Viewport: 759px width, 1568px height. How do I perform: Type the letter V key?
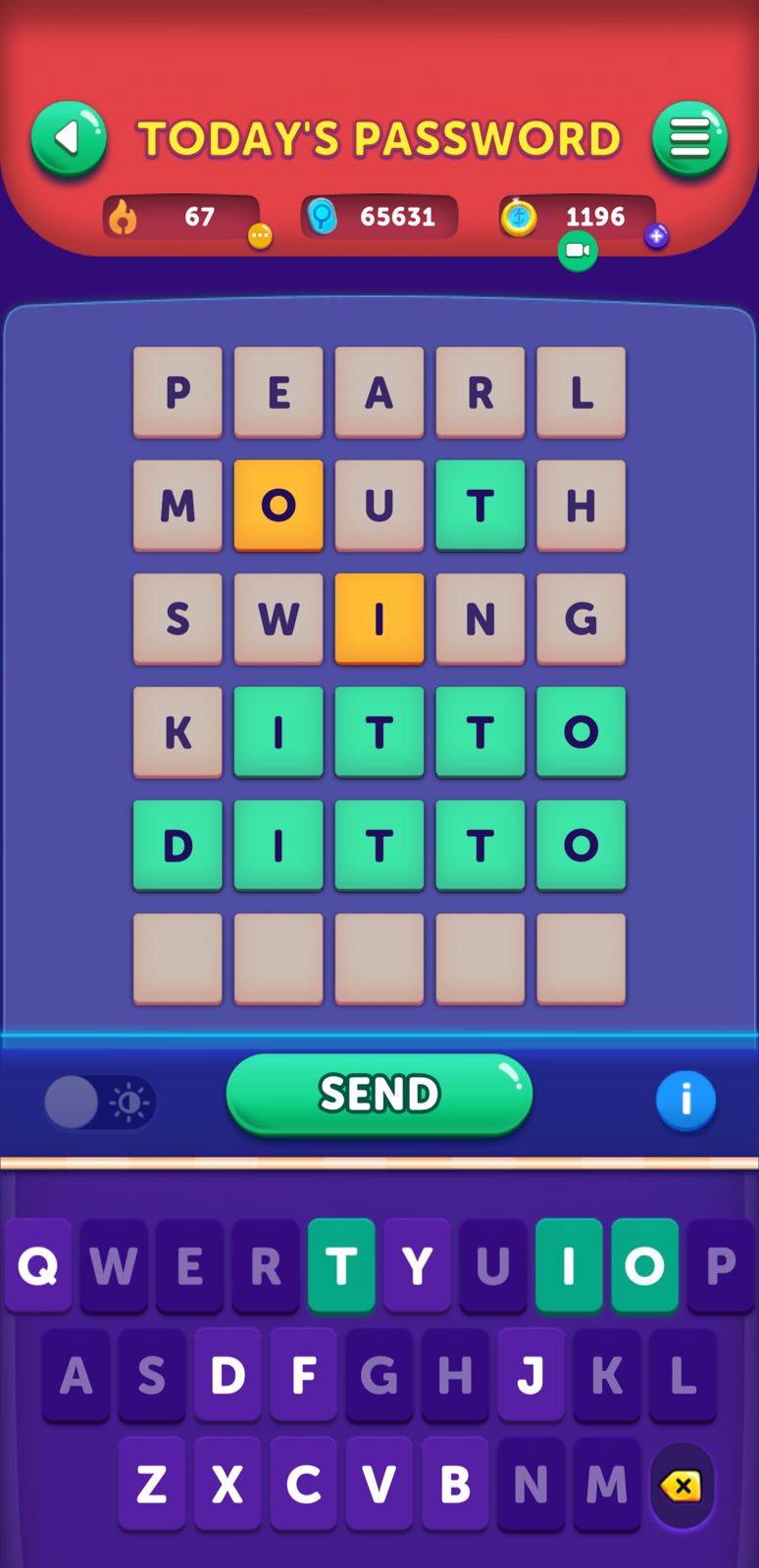[379, 1484]
